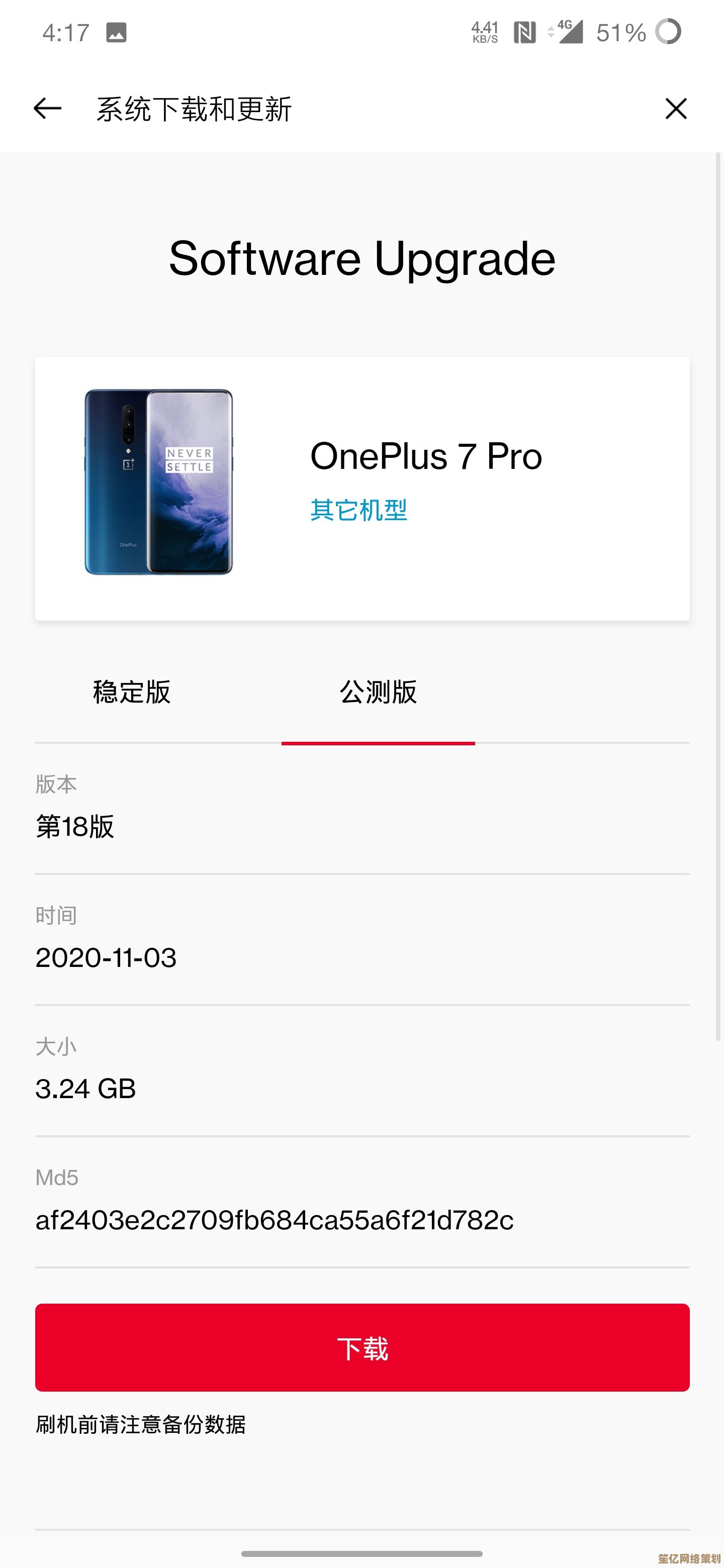
Task: Tap the red 下载 button
Action: (x=363, y=1348)
